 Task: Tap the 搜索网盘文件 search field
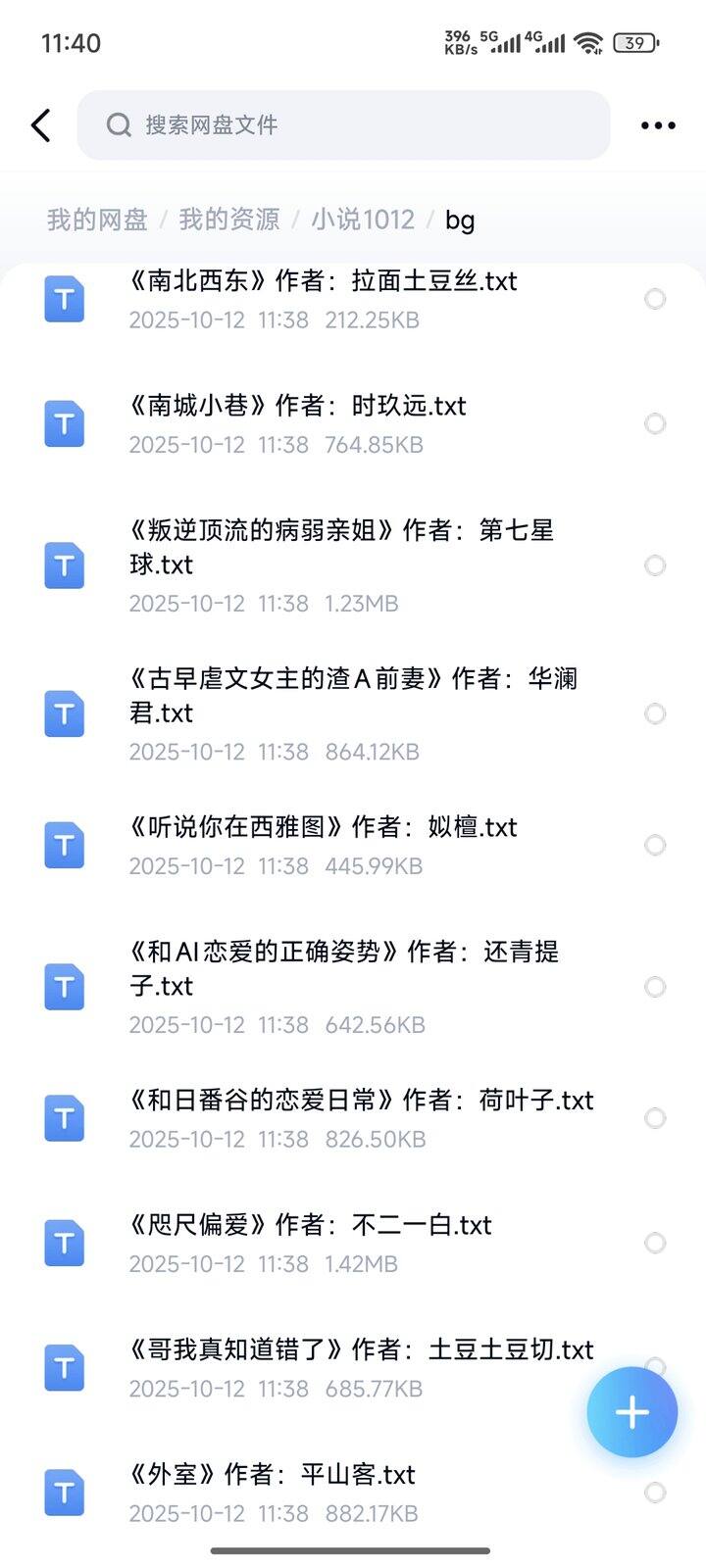click(x=343, y=125)
